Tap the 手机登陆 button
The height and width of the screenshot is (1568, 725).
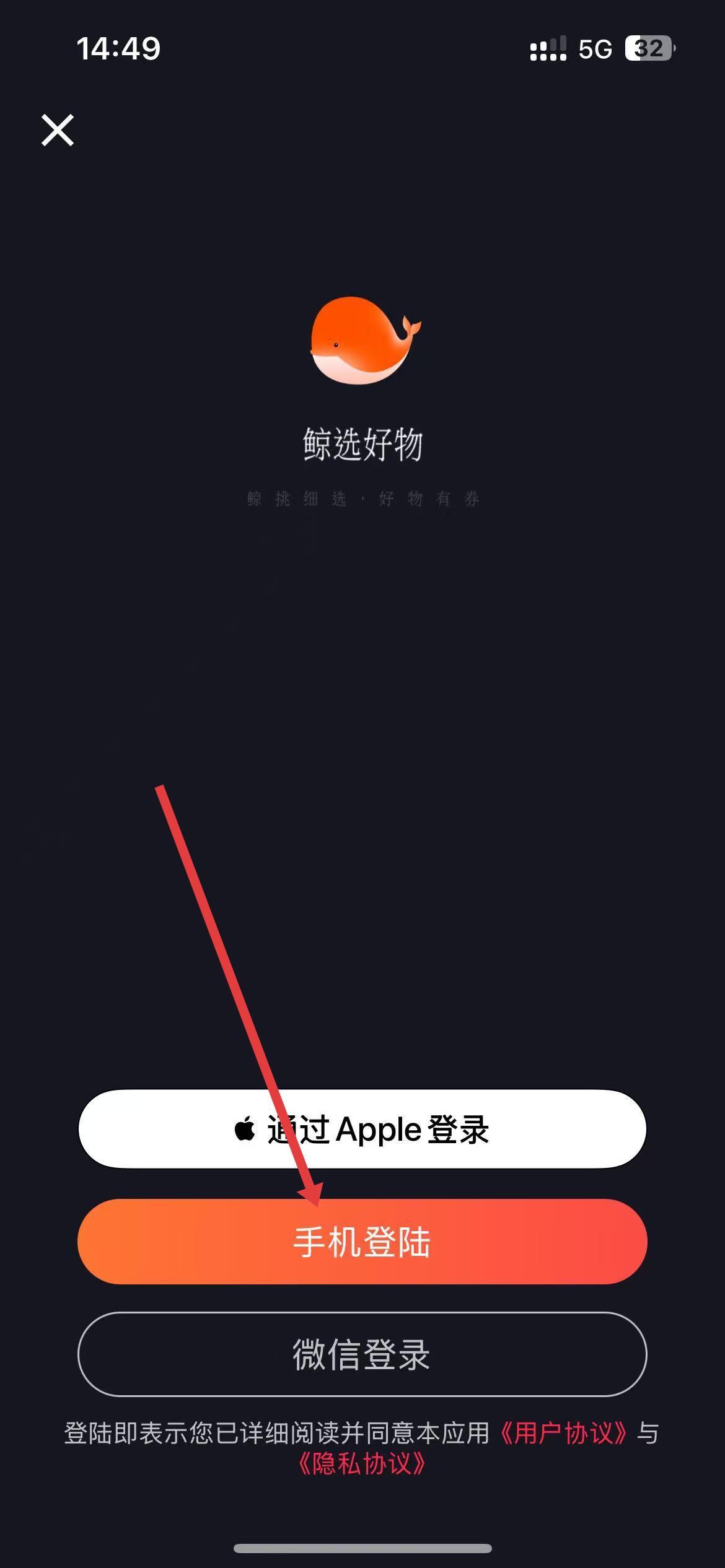click(362, 1242)
